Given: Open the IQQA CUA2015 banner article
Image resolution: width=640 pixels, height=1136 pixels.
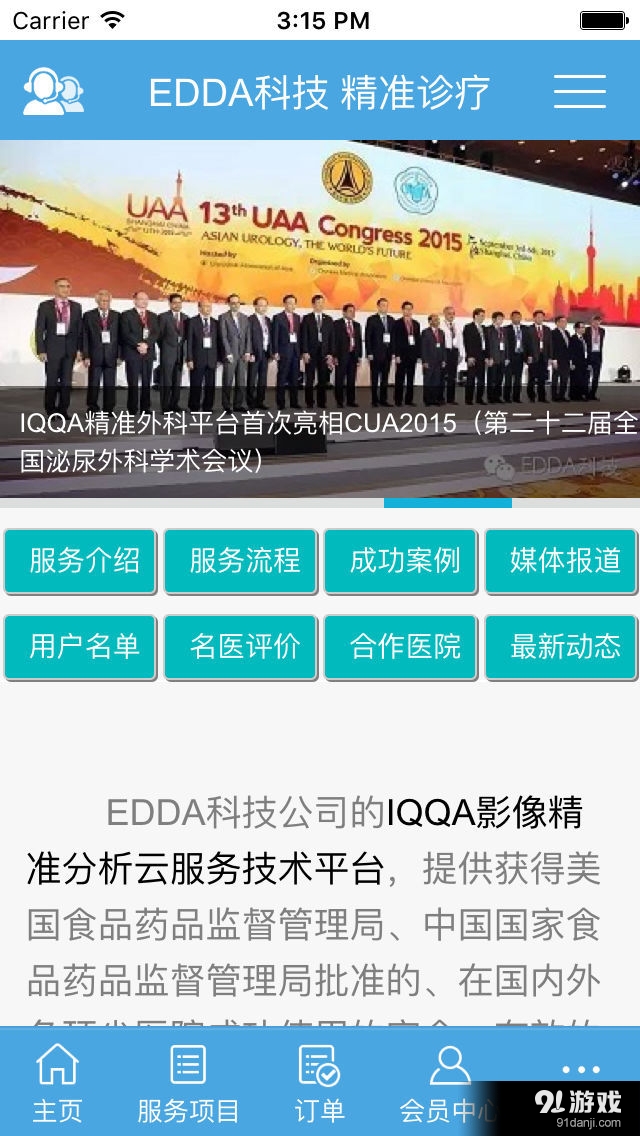Looking at the screenshot, I should (x=320, y=320).
